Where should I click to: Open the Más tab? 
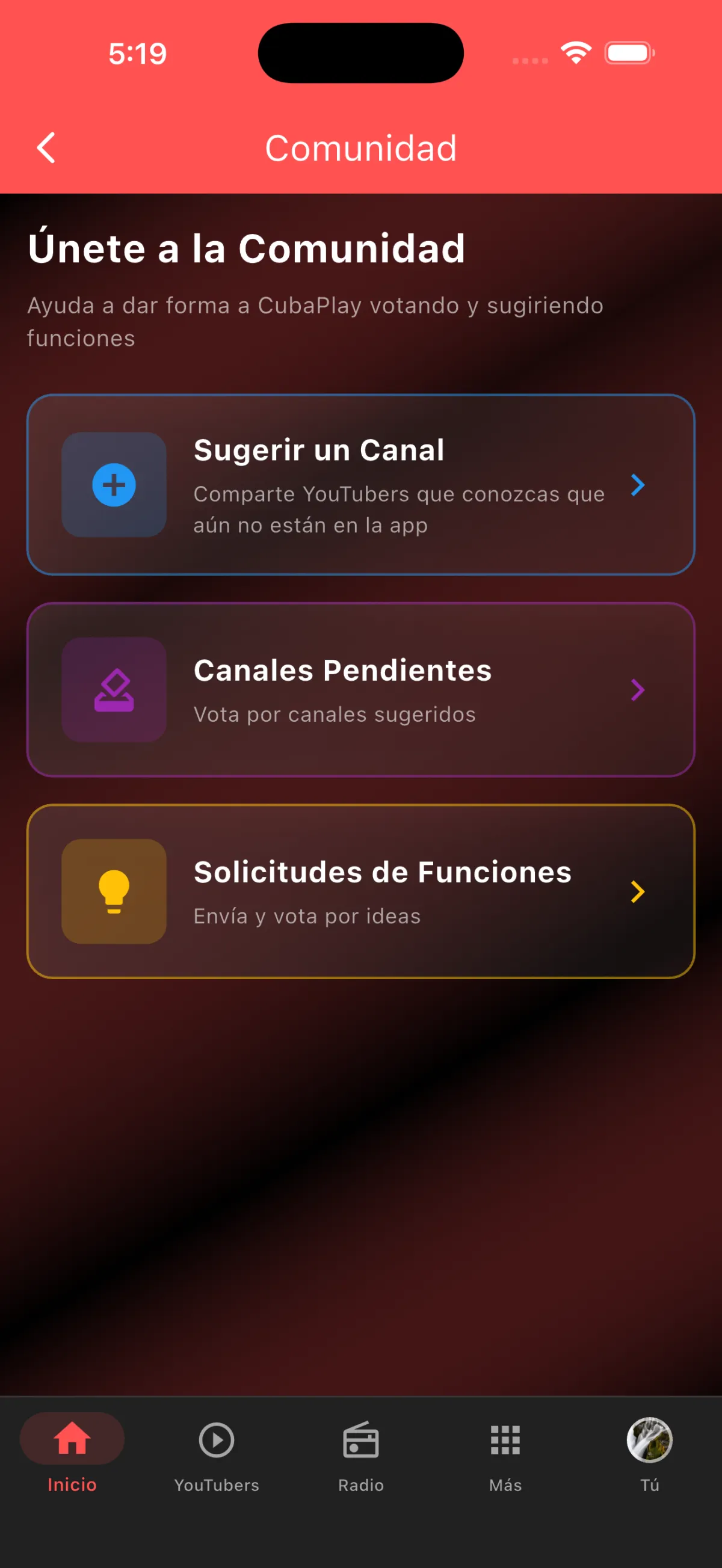[x=505, y=1453]
